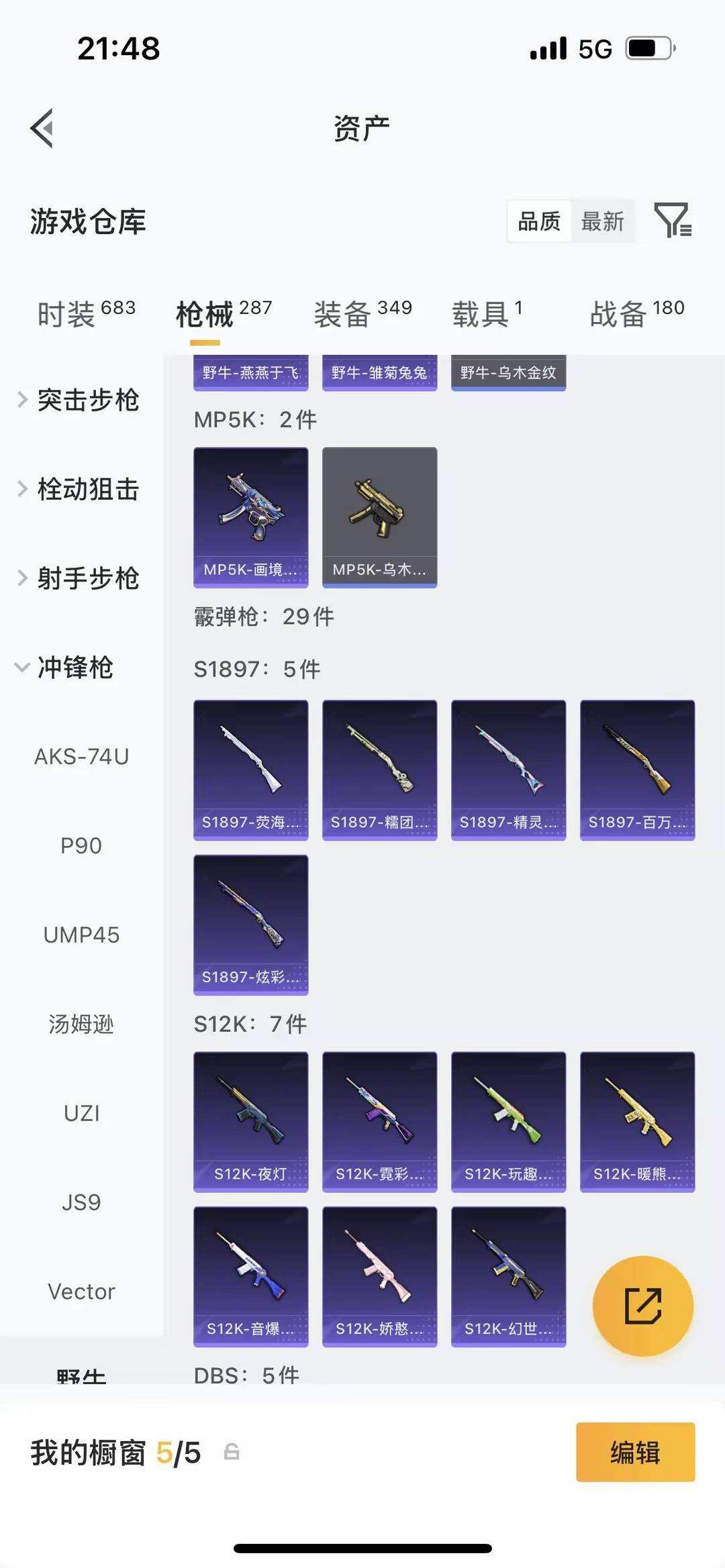This screenshot has height=1568, width=725.
Task: Open the 战备 tab
Action: pos(616,313)
